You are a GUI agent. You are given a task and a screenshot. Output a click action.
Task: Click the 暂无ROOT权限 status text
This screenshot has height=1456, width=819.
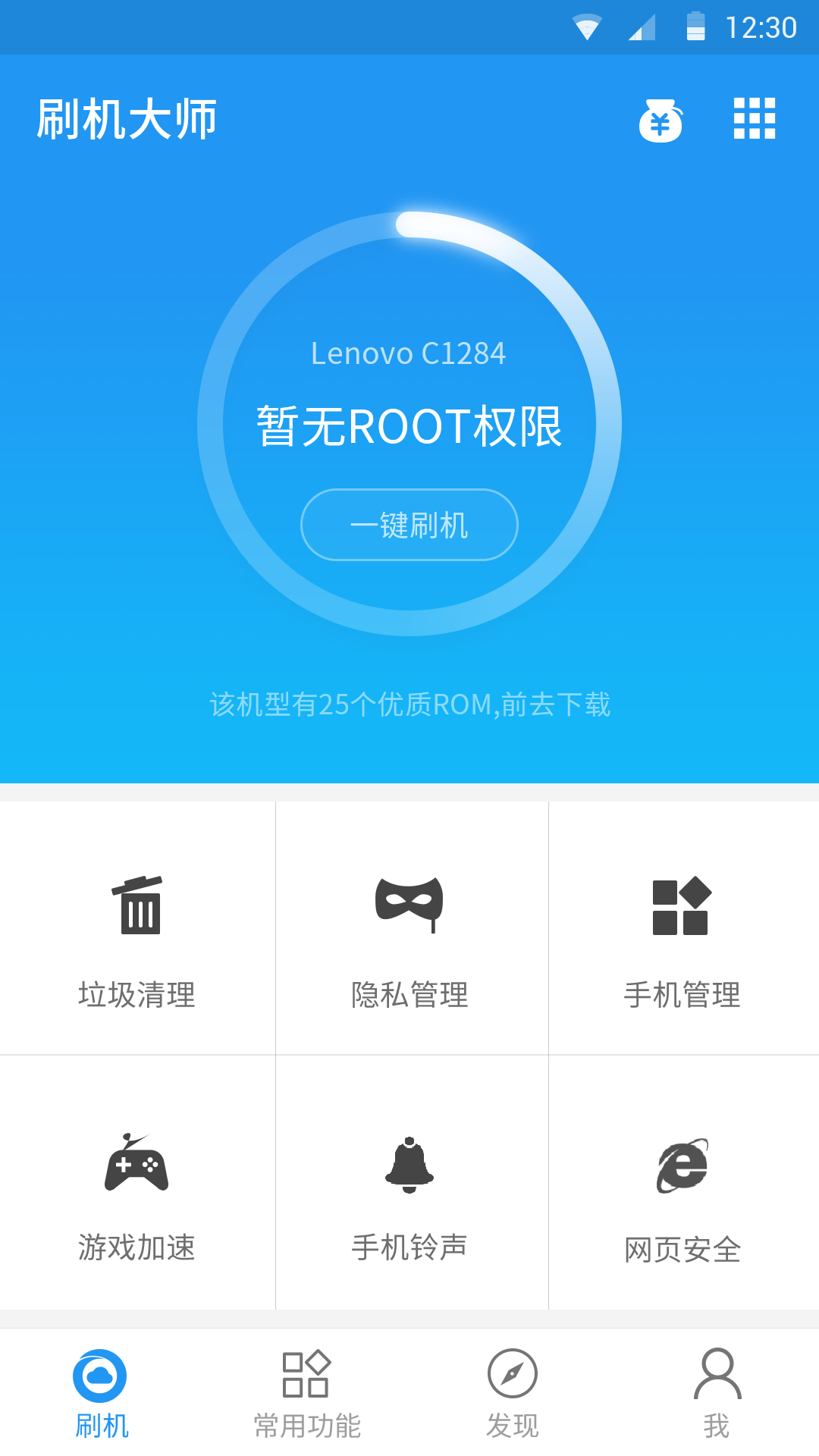(409, 426)
